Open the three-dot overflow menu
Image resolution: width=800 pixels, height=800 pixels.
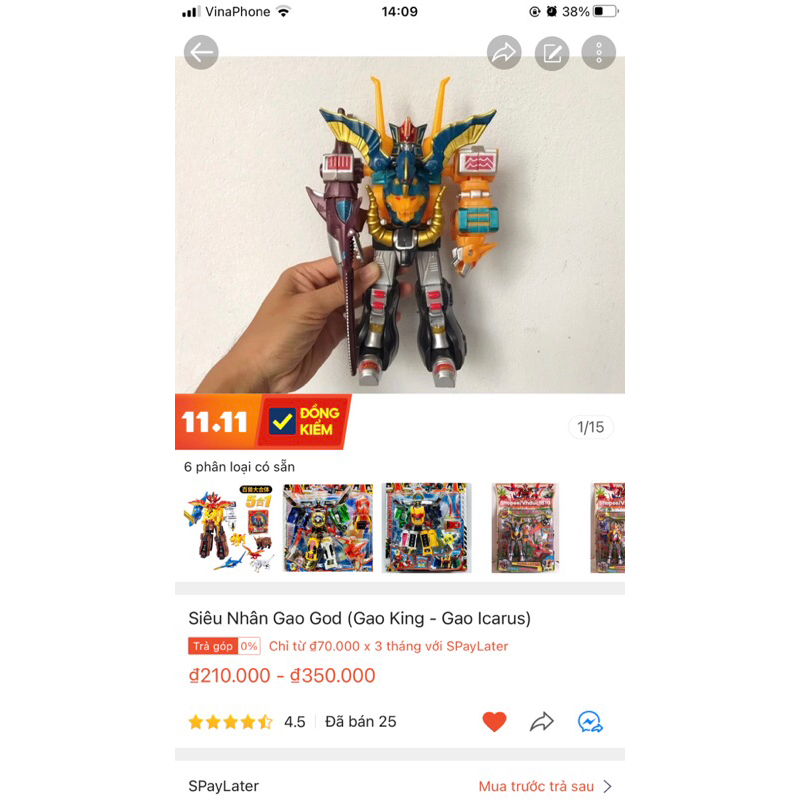pyautogui.click(x=599, y=53)
